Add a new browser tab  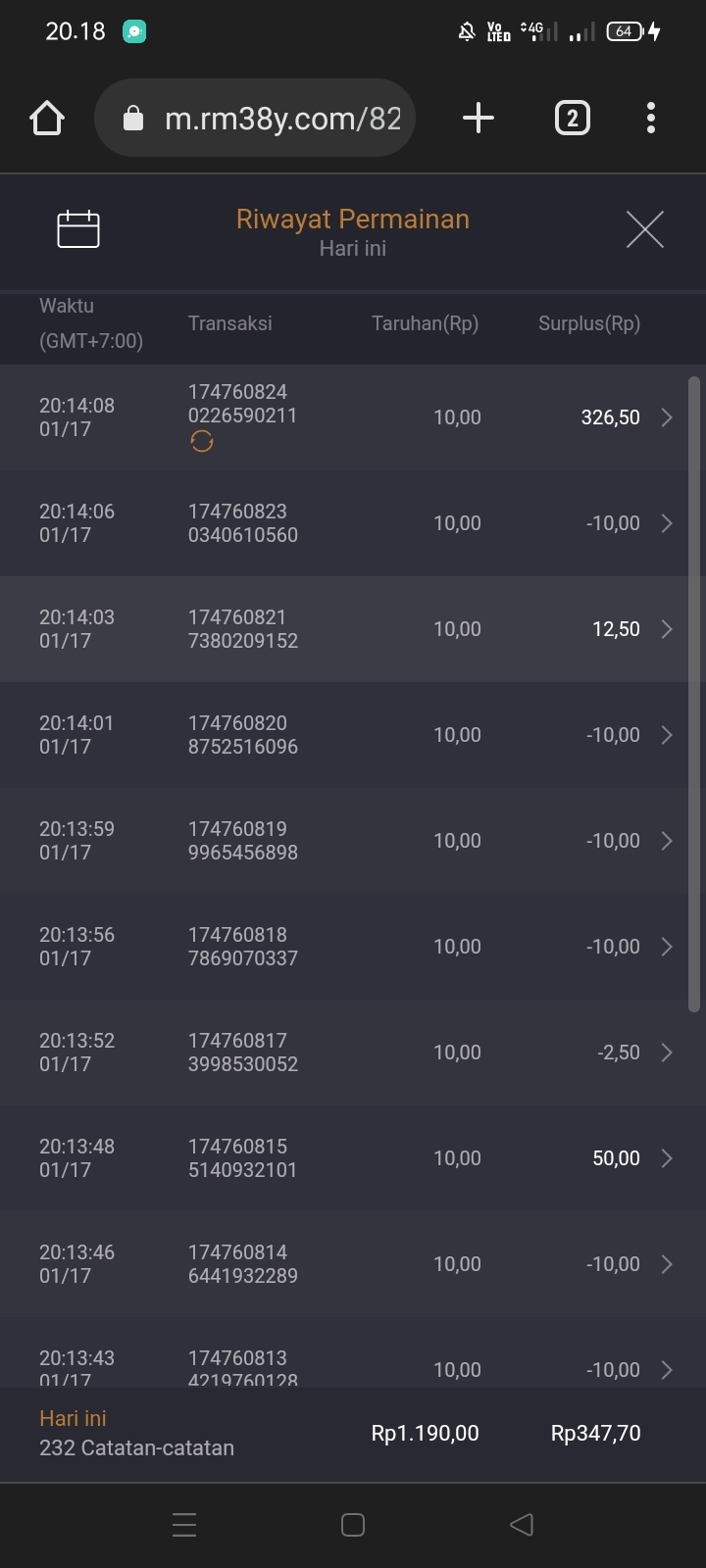point(478,119)
